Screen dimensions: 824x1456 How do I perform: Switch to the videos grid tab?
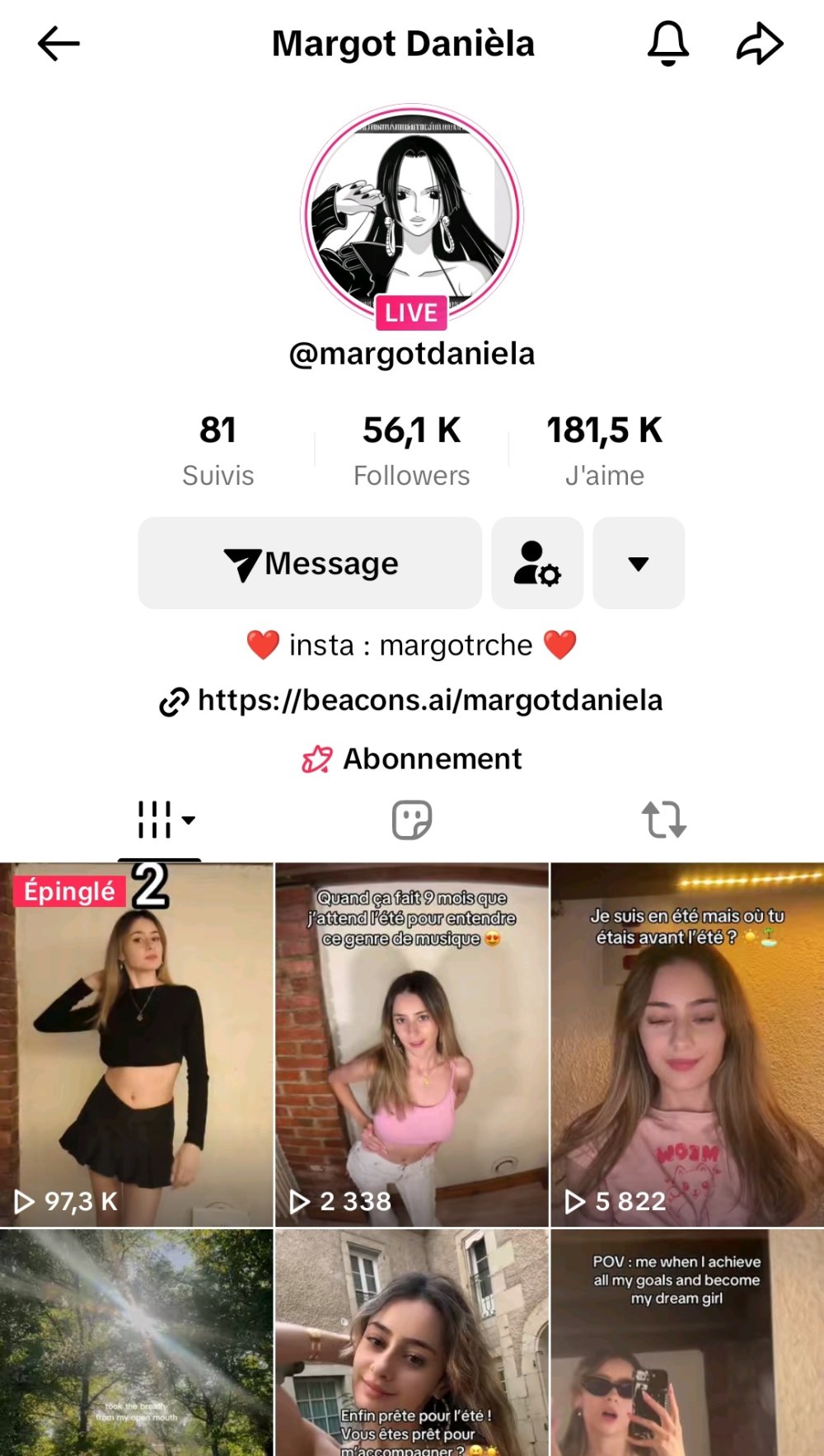[158, 820]
